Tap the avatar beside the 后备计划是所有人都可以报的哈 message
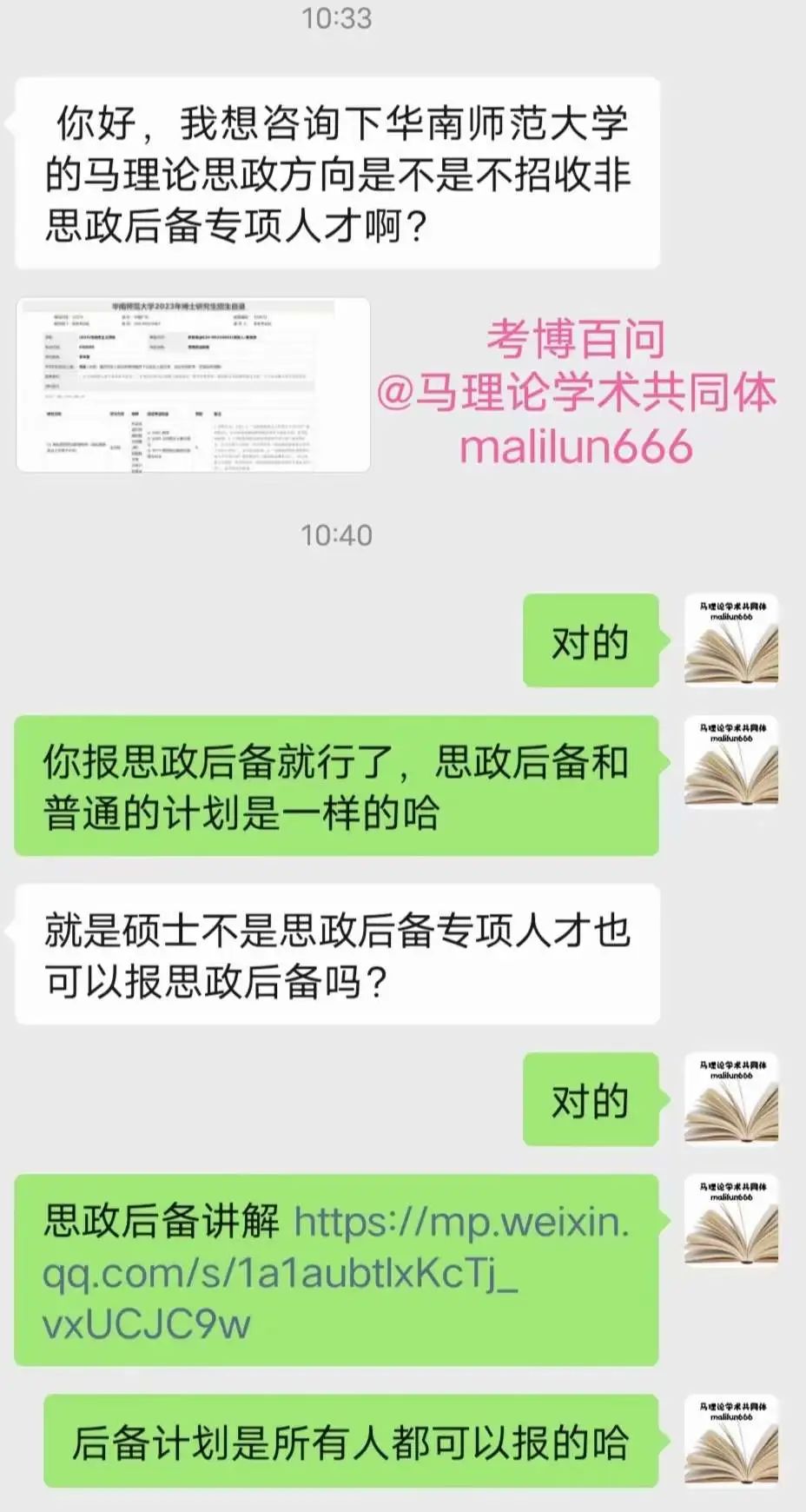Viewport: 806px width, 1512px height. click(730, 1441)
